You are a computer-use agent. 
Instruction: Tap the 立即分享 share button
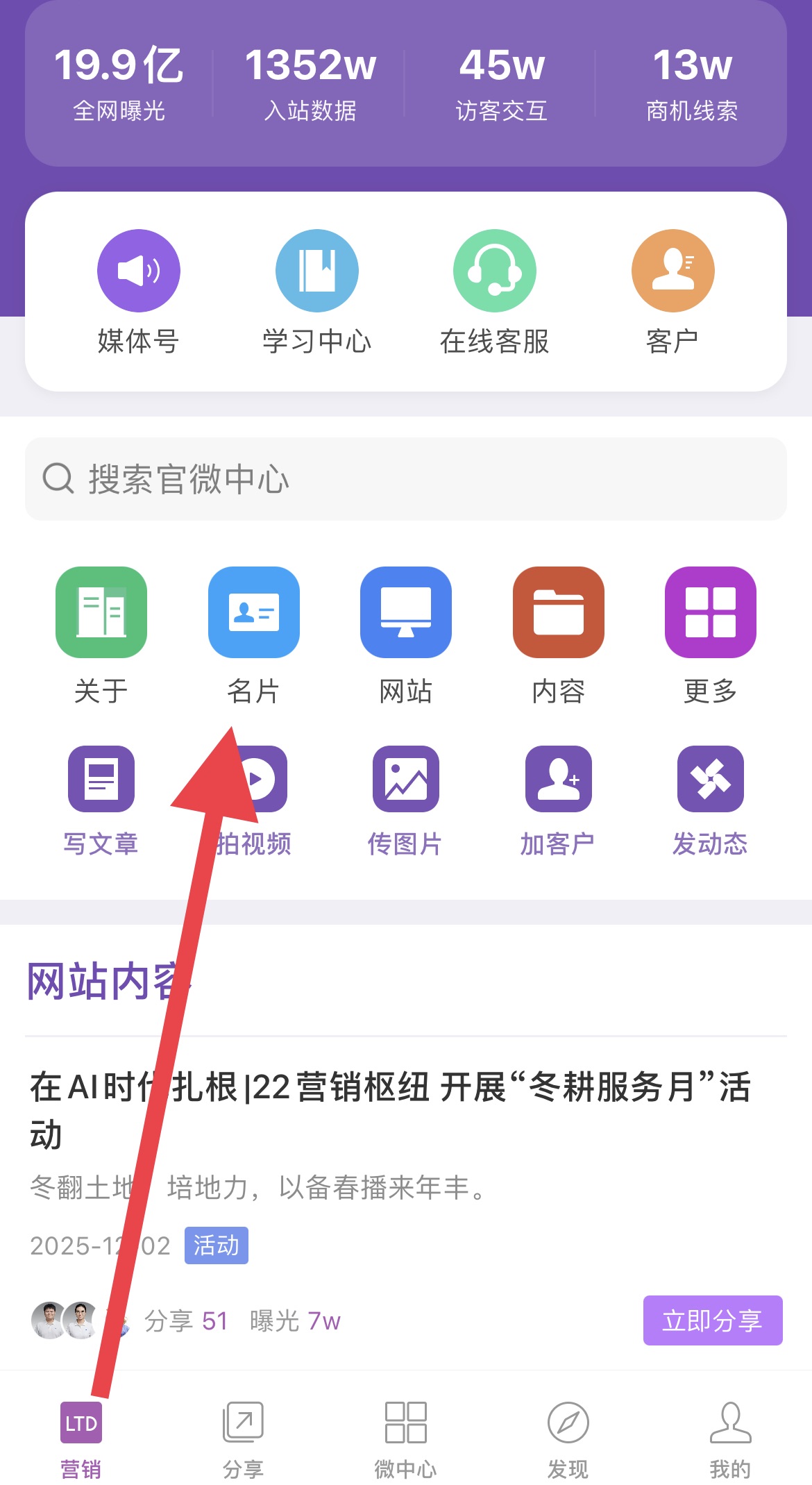(x=712, y=1320)
